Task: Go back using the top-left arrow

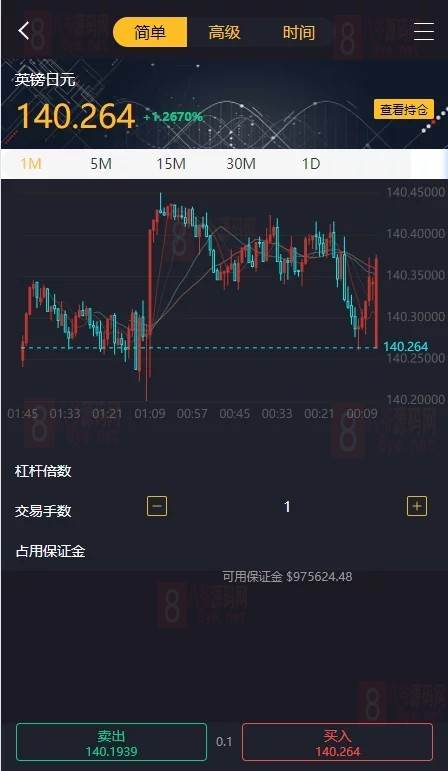Action: coord(24,31)
